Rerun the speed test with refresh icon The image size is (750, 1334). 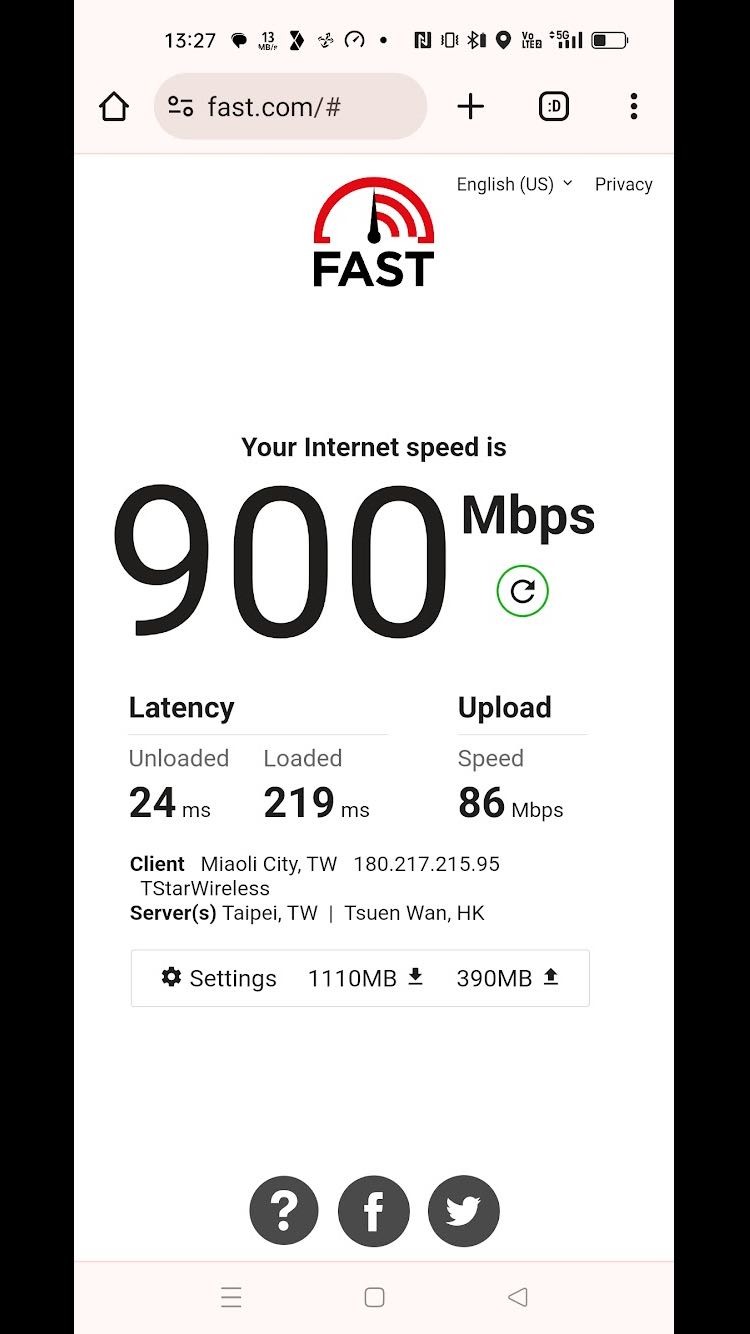(522, 591)
